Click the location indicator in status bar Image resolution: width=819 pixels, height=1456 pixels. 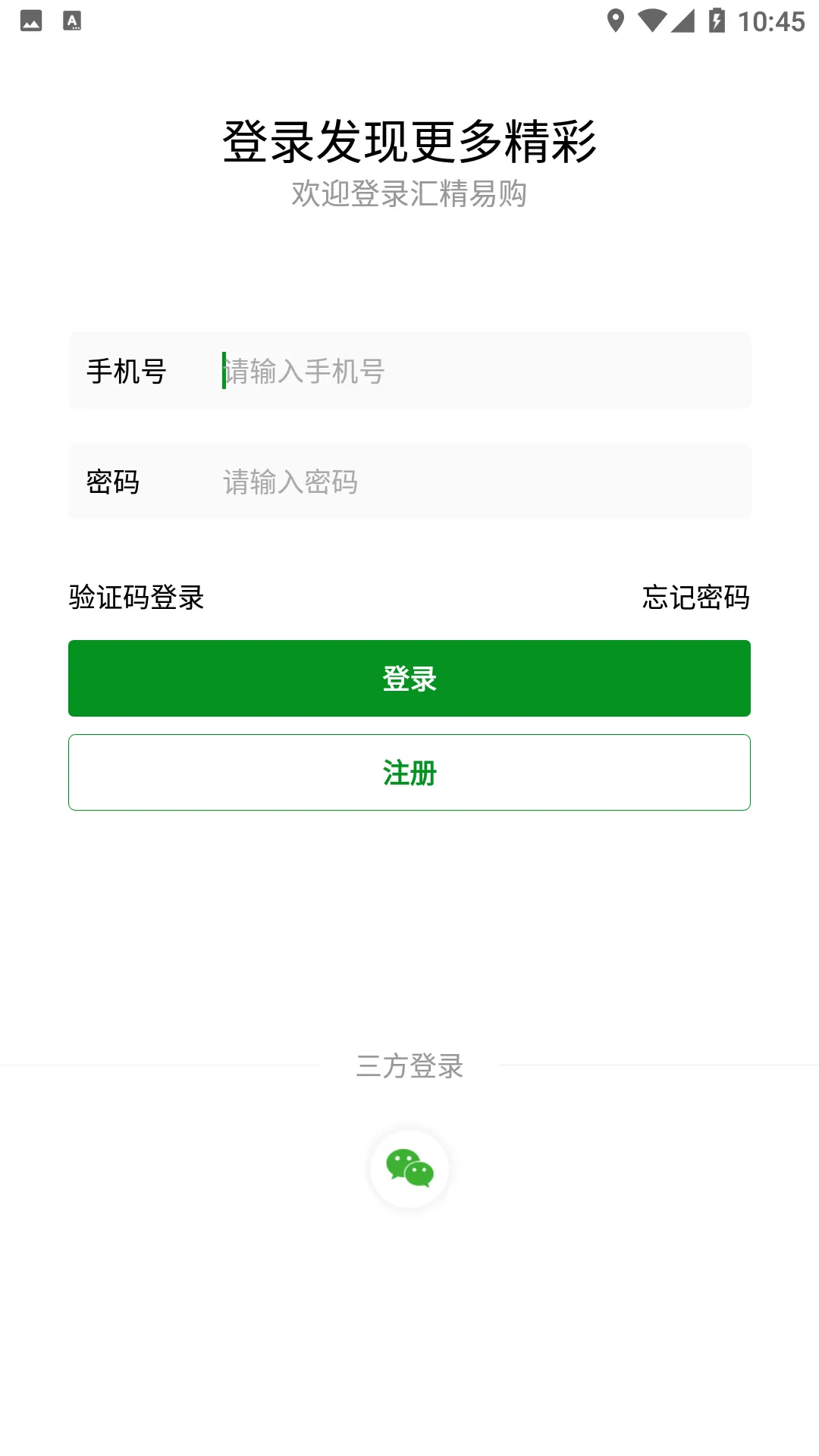[x=616, y=19]
